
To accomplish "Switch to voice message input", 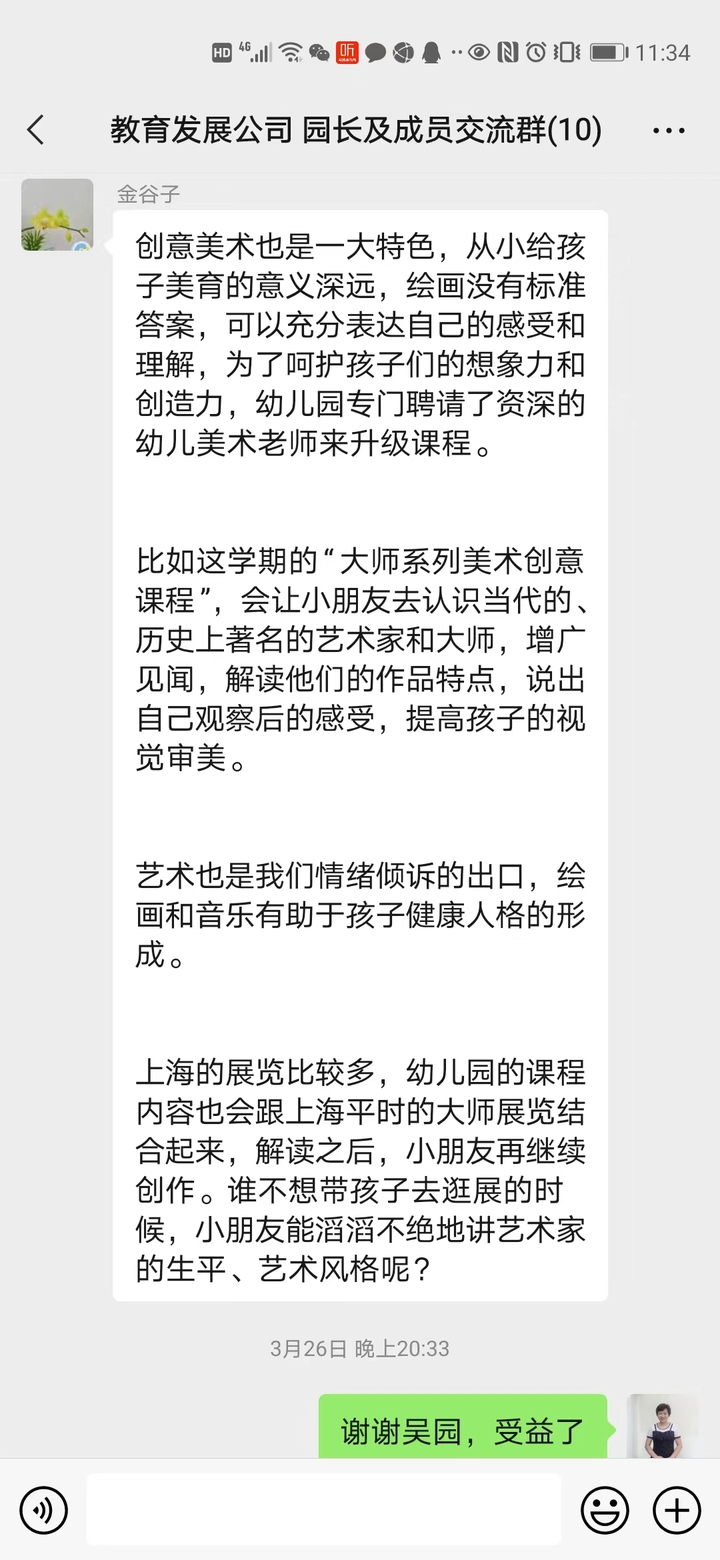I will pos(44,1510).
